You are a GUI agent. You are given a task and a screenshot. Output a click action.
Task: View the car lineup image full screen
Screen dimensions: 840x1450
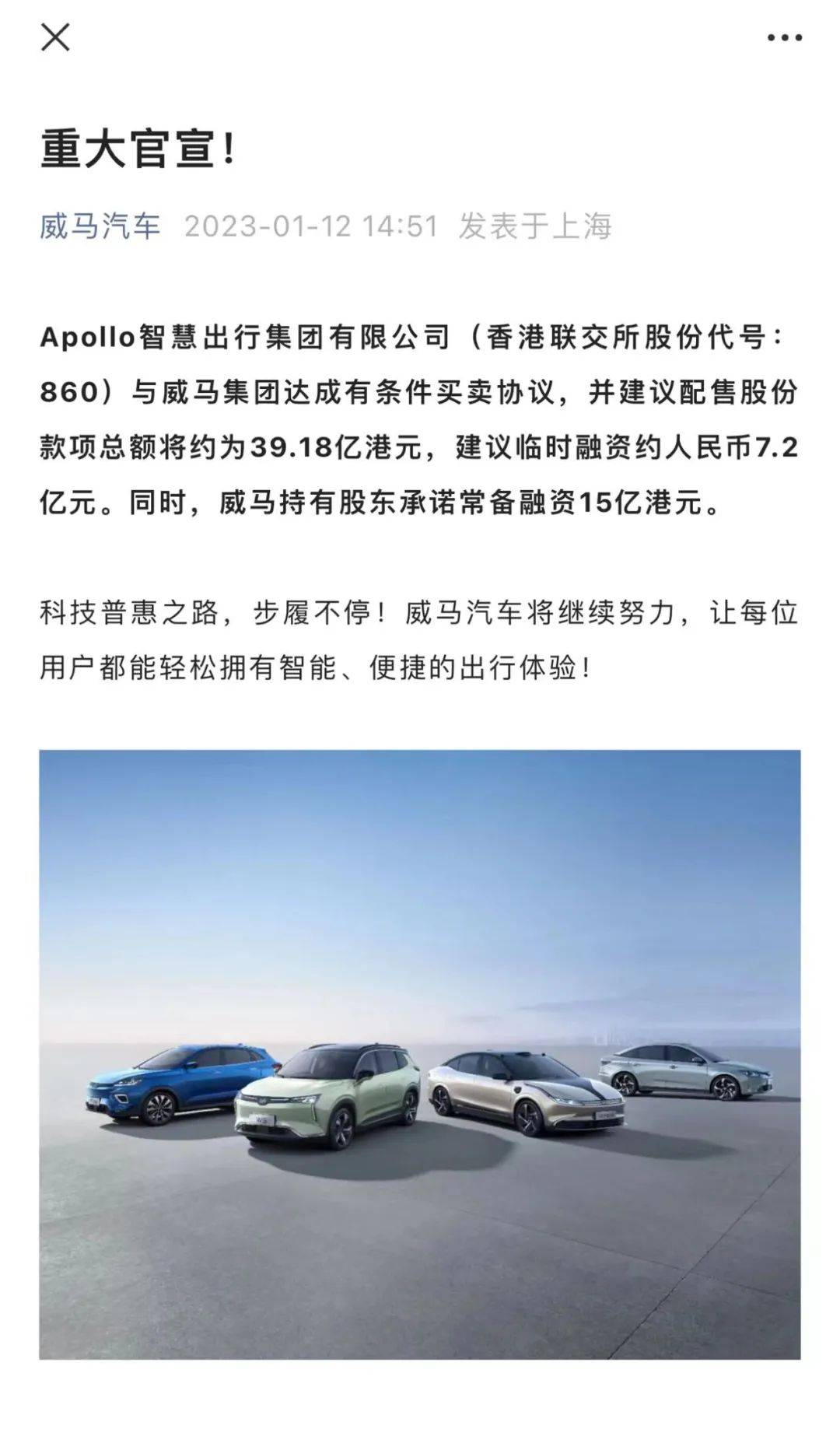click(420, 1055)
